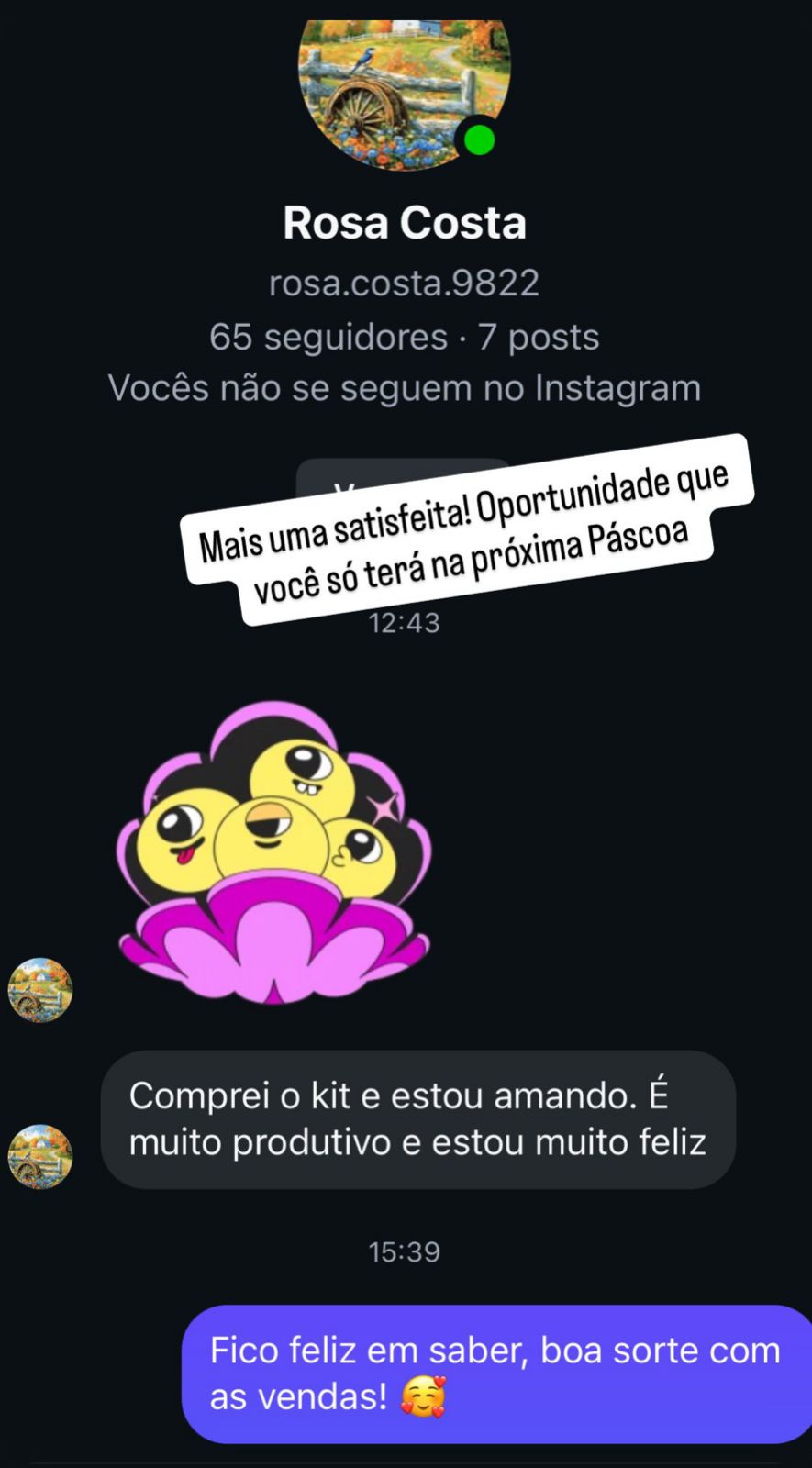Viewport: 812px width, 1468px height.
Task: Tap Rosa's small avatar beside the clam sticker
Action: pyautogui.click(x=39, y=989)
